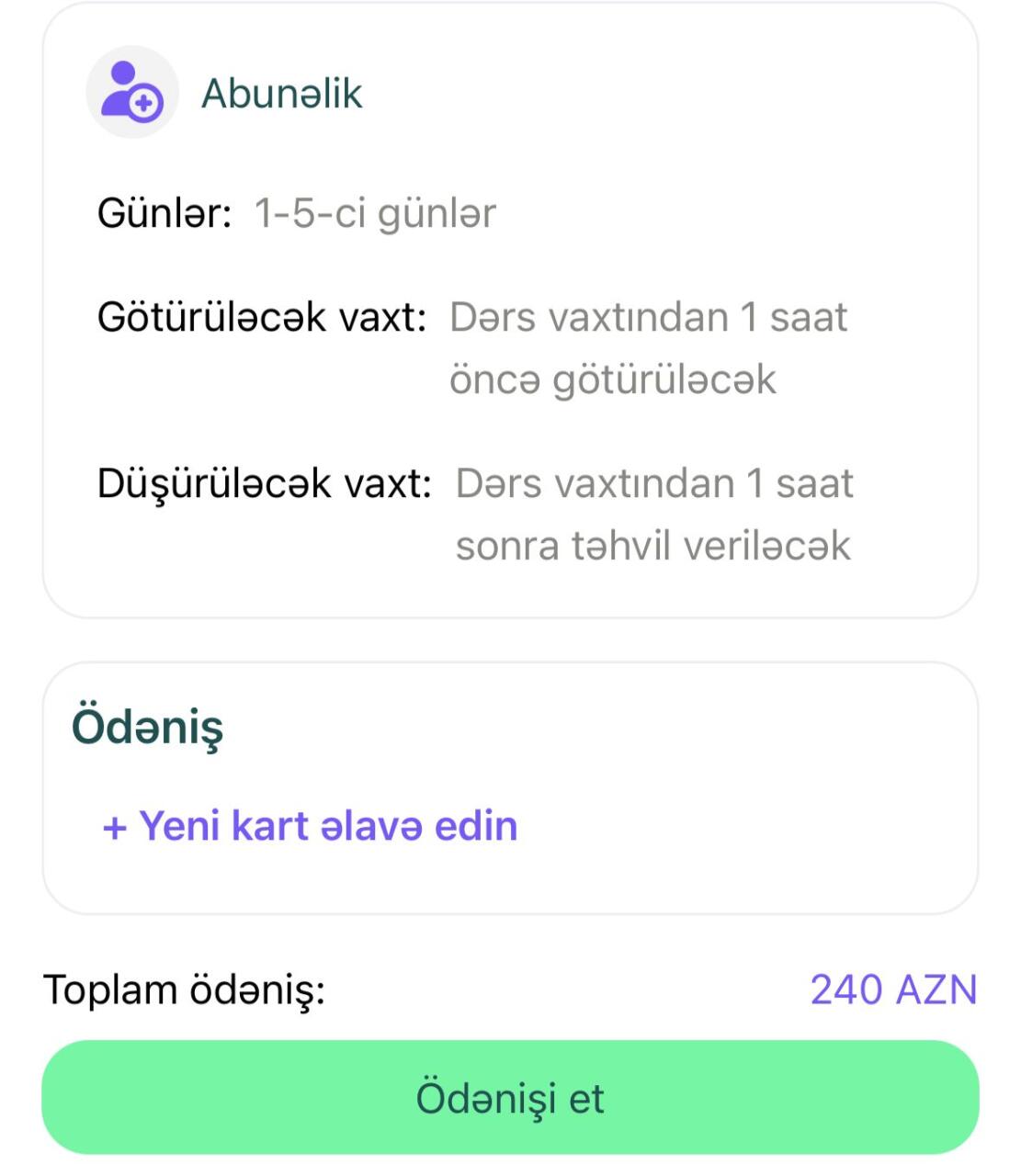The height and width of the screenshot is (1176, 1021).
Task: Tap '+ Yeni kart əlavə edin' link
Action: coord(310,826)
